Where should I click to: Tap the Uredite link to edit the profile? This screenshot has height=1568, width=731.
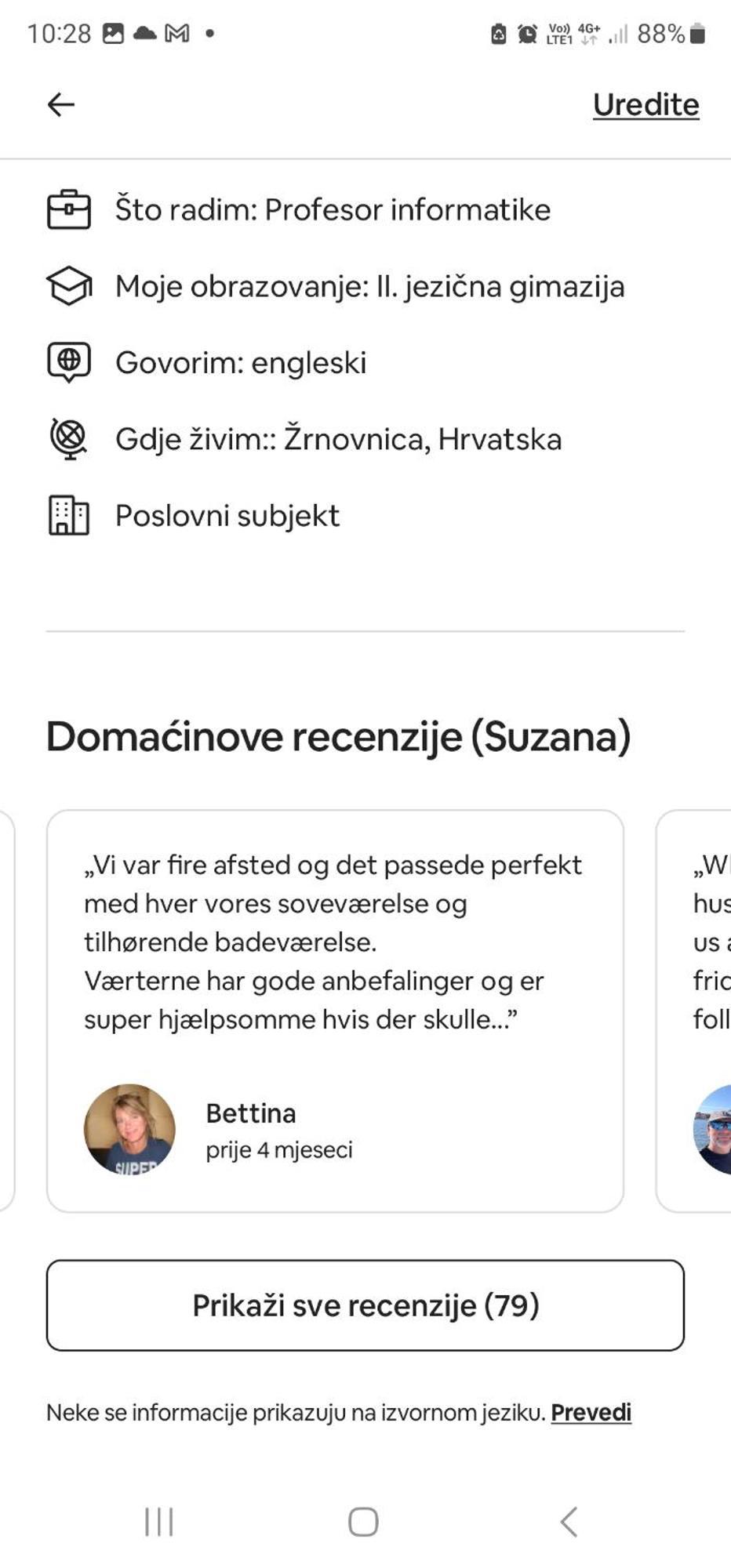[645, 104]
